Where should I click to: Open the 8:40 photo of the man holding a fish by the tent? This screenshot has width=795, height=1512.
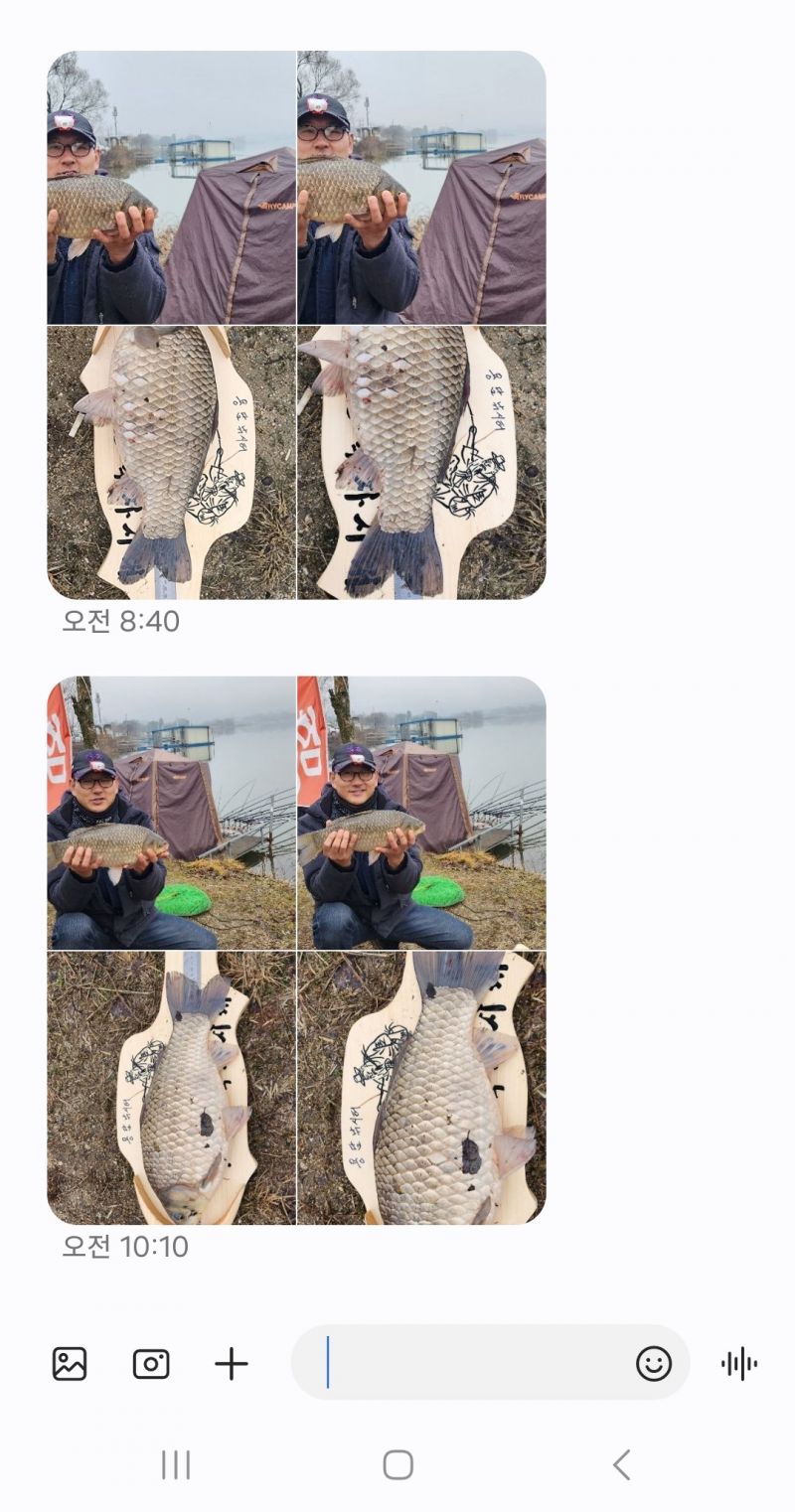pyautogui.click(x=171, y=189)
